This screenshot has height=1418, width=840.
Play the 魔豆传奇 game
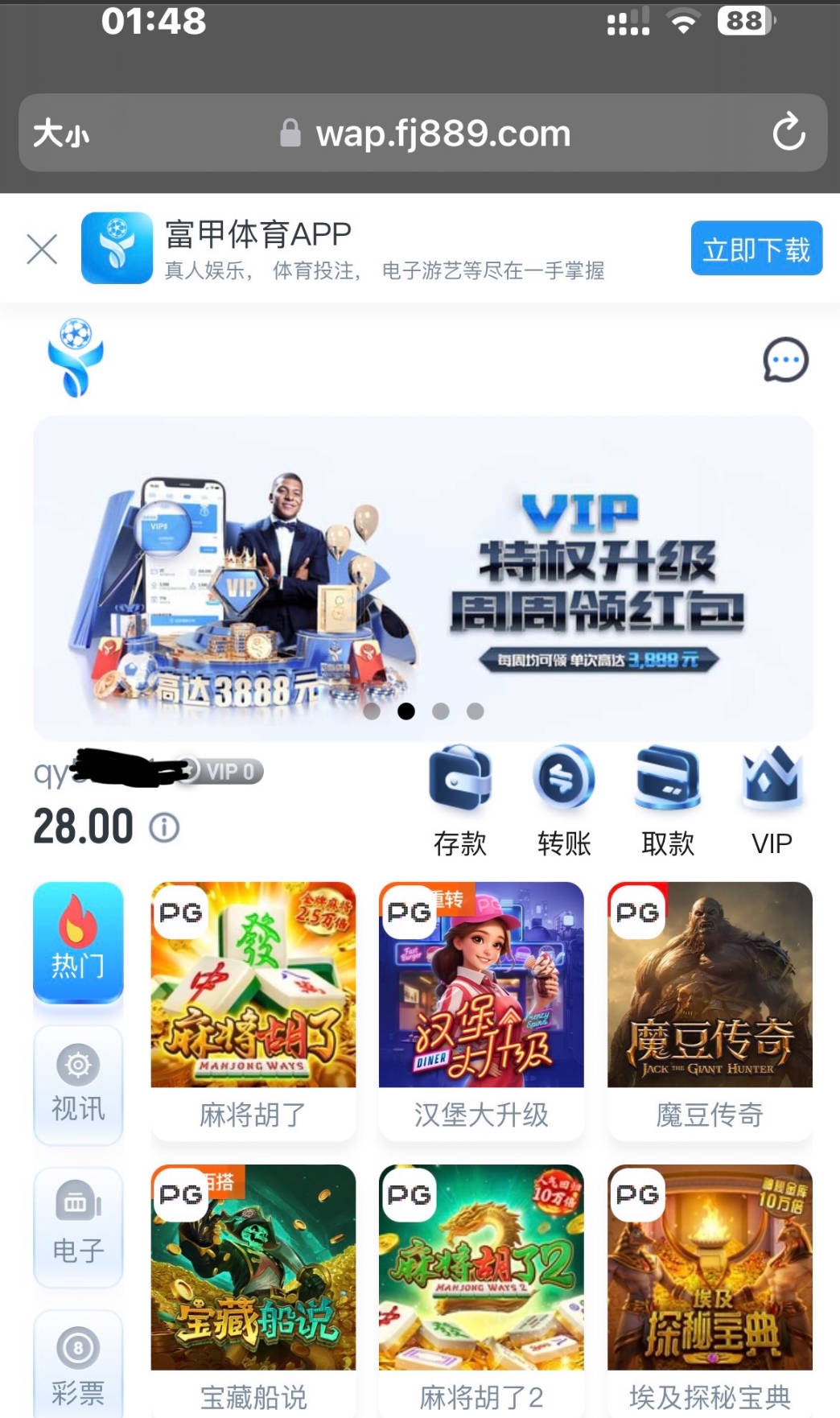[x=710, y=1010]
